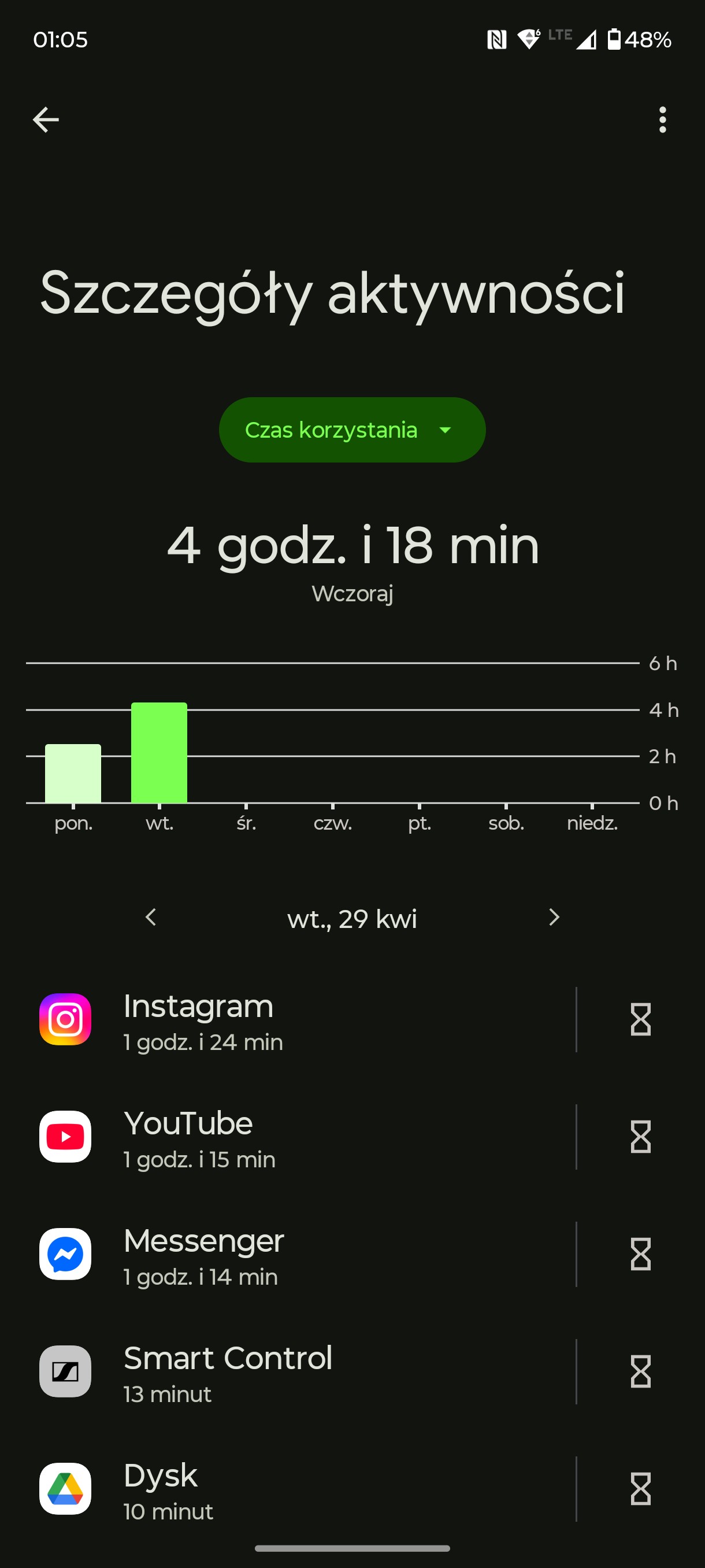This screenshot has height=1568, width=705.
Task: Set a timer for Instagram
Action: point(640,1019)
